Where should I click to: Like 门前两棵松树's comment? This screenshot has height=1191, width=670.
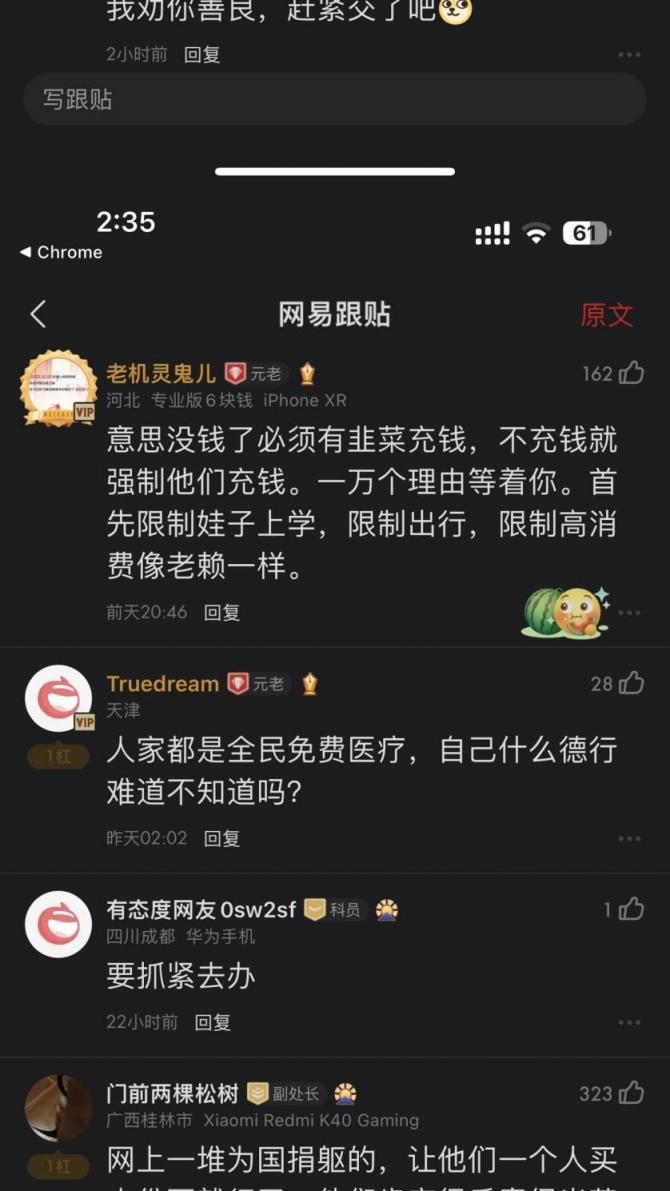pyautogui.click(x=631, y=1093)
